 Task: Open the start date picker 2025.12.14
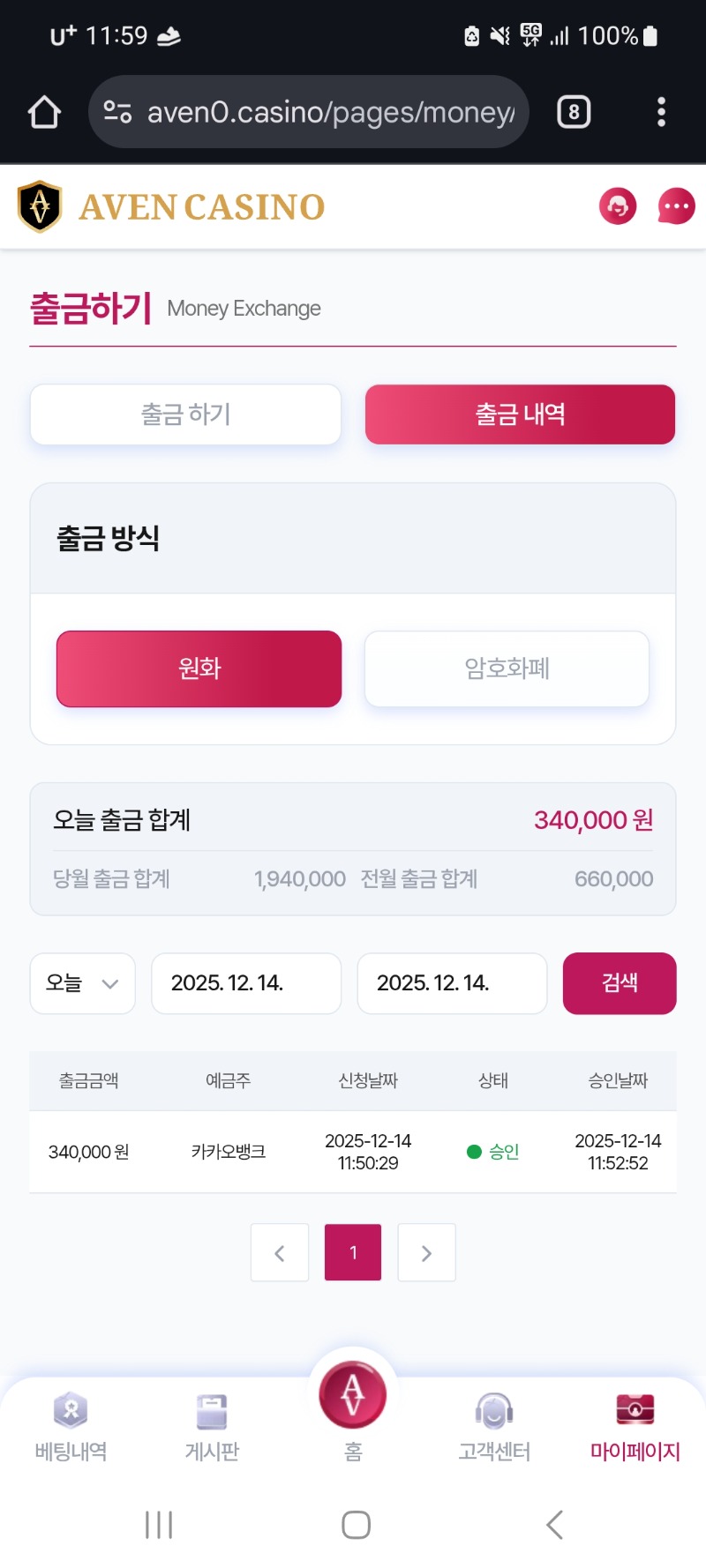pos(245,983)
